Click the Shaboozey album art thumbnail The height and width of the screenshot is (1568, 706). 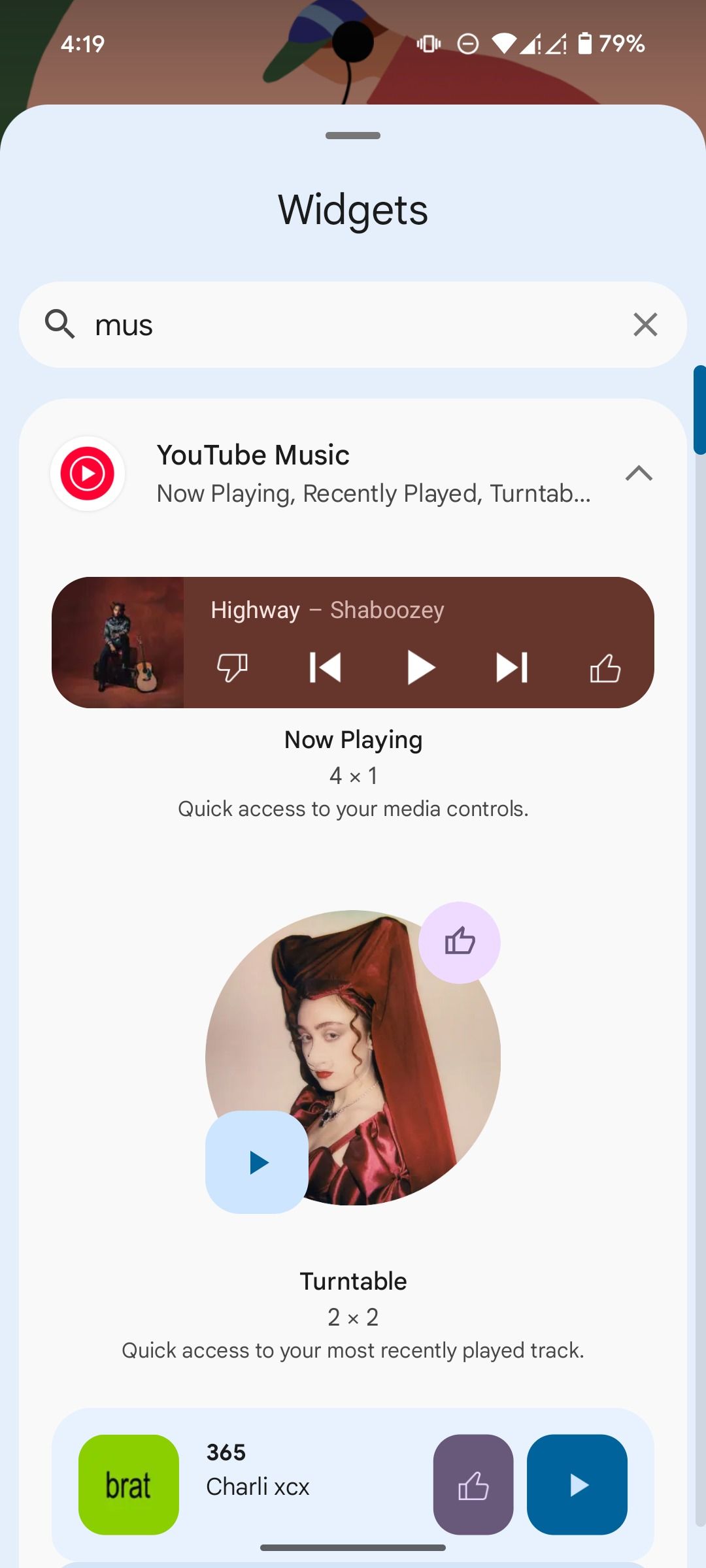click(x=120, y=642)
